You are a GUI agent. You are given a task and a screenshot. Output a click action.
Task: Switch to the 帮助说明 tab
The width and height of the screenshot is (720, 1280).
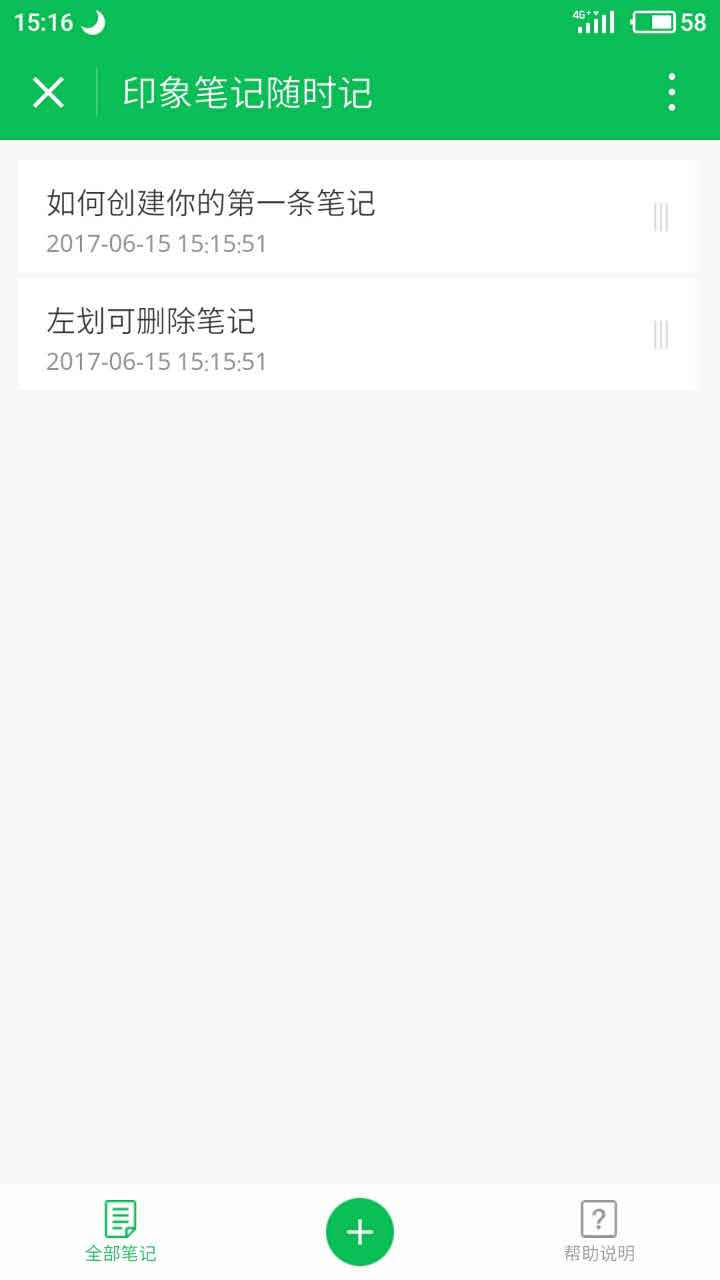pyautogui.click(x=599, y=1232)
